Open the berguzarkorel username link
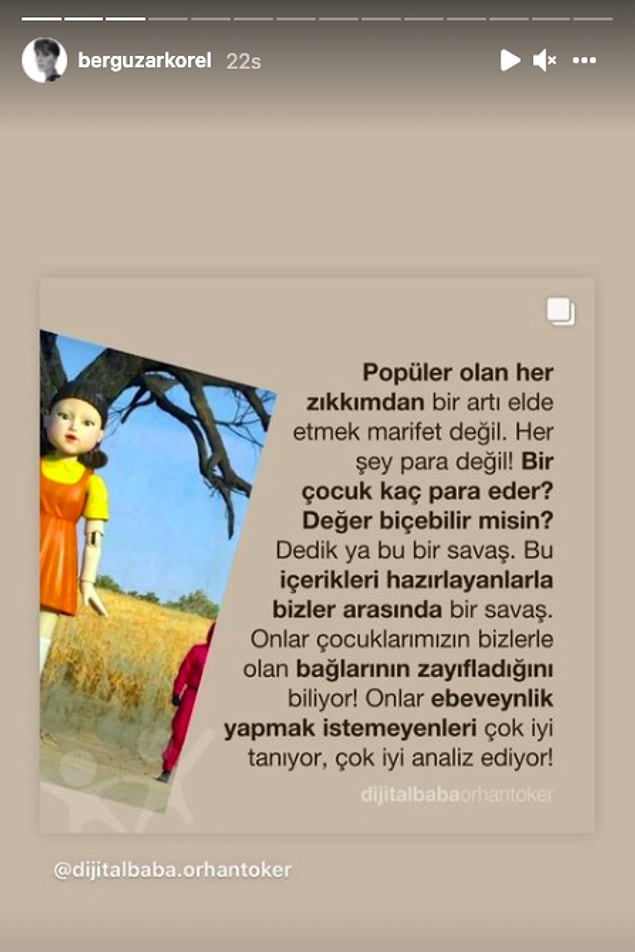 144,60
